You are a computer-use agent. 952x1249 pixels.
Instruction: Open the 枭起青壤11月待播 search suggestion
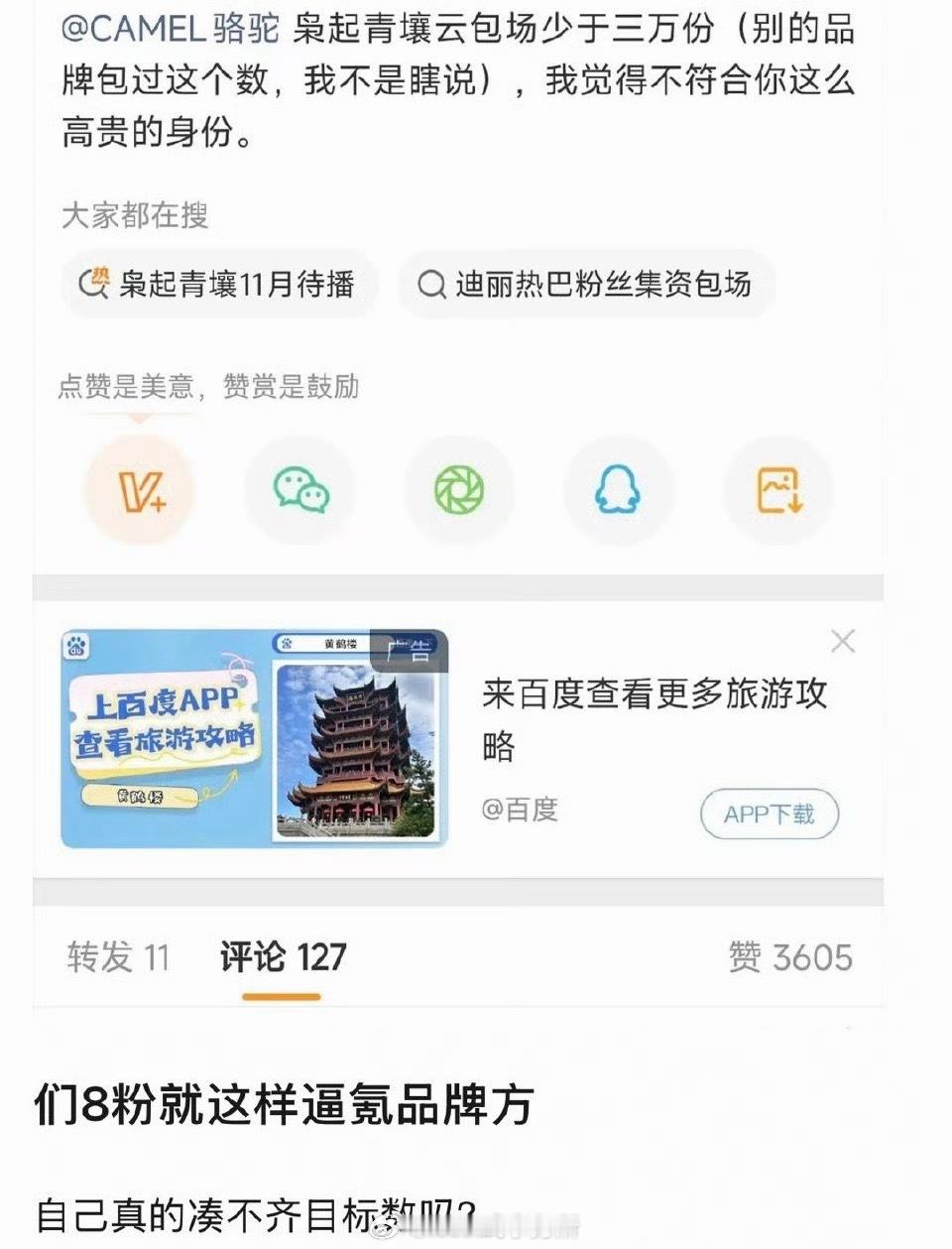click(x=218, y=284)
